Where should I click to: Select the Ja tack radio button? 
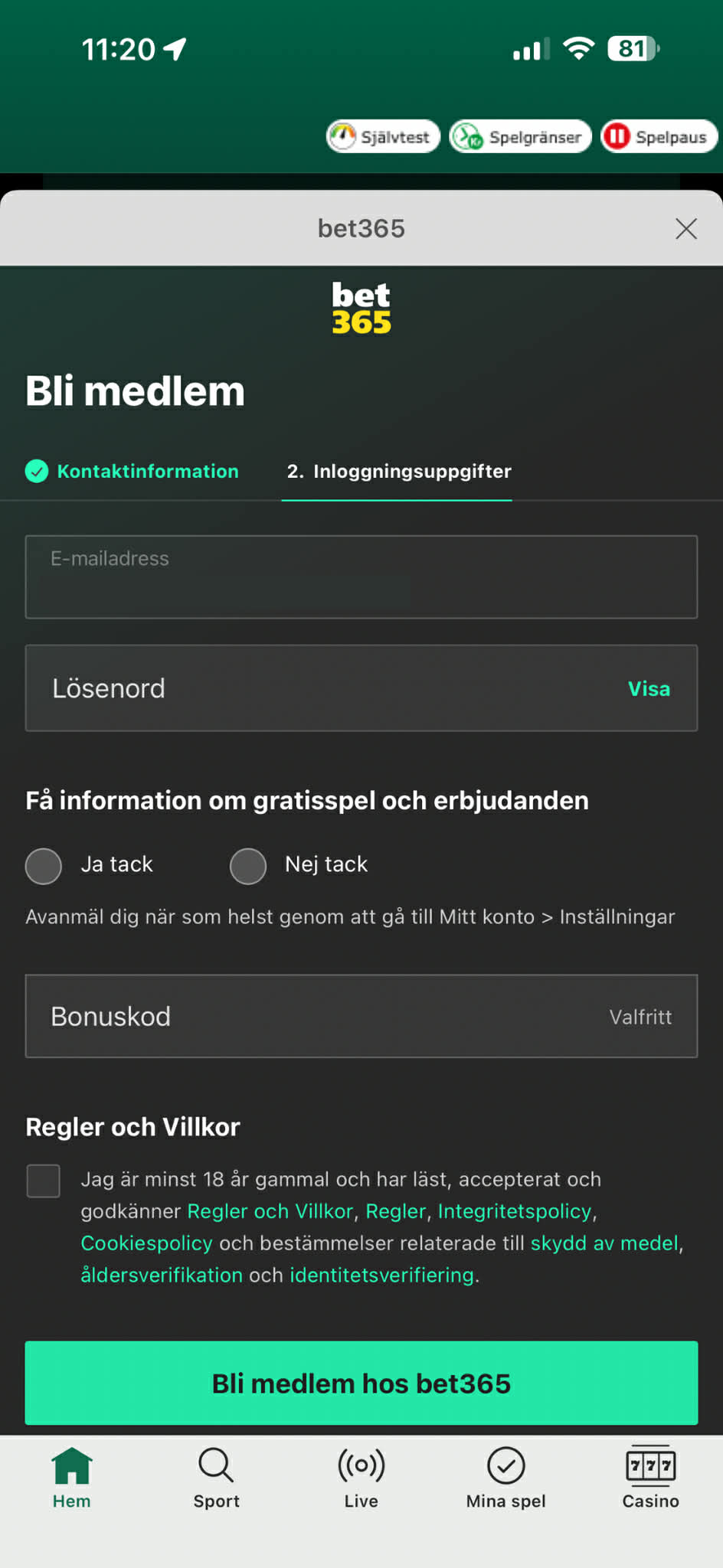(43, 865)
